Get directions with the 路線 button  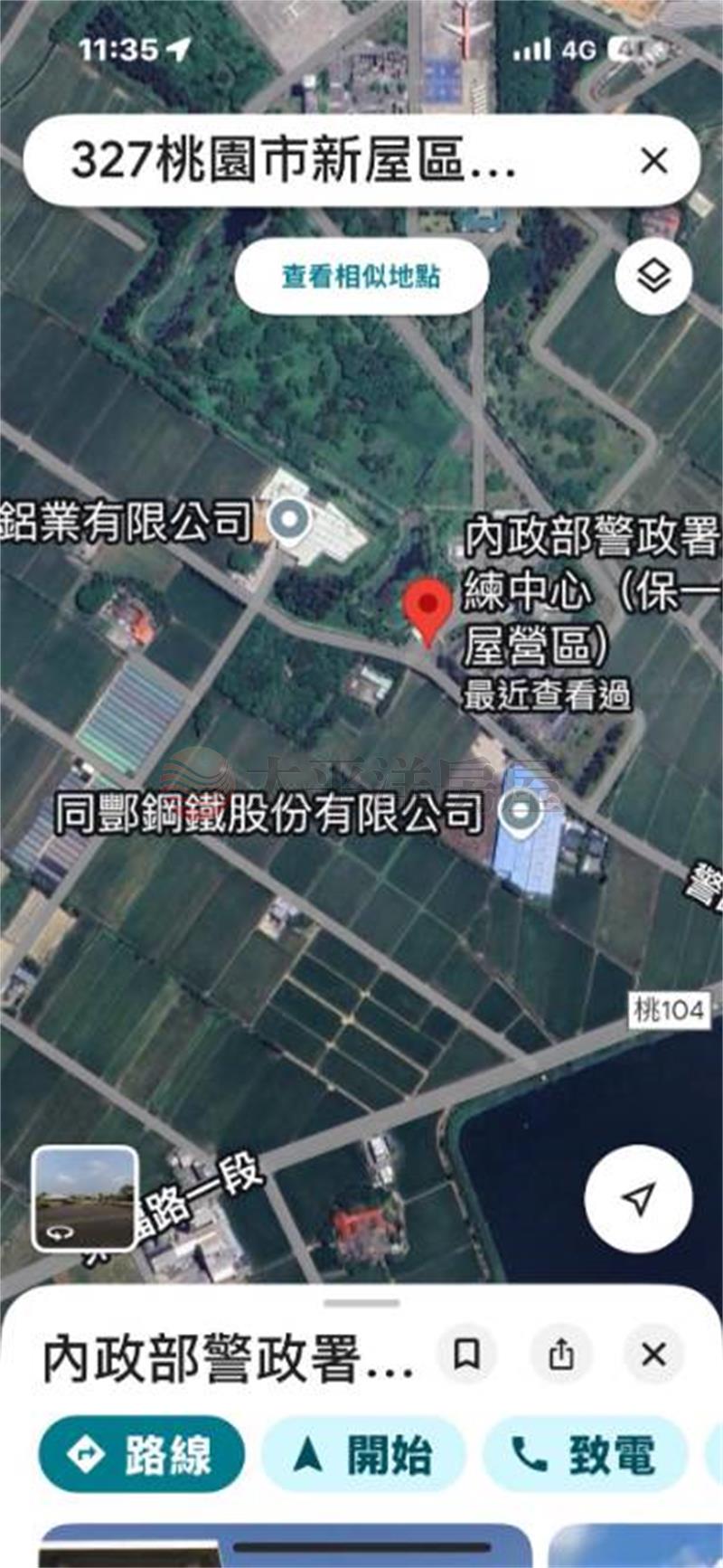point(142,1455)
